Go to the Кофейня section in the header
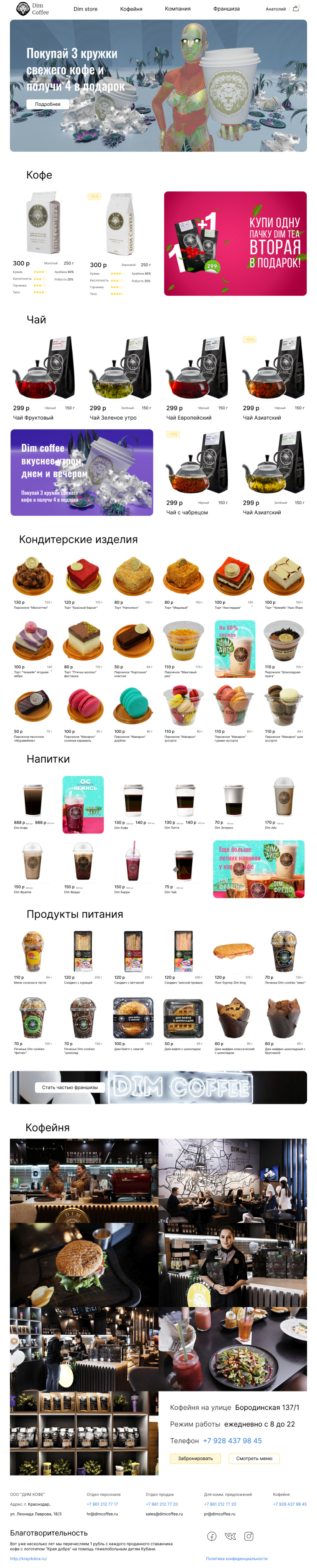The width and height of the screenshot is (317, 1568). [131, 9]
